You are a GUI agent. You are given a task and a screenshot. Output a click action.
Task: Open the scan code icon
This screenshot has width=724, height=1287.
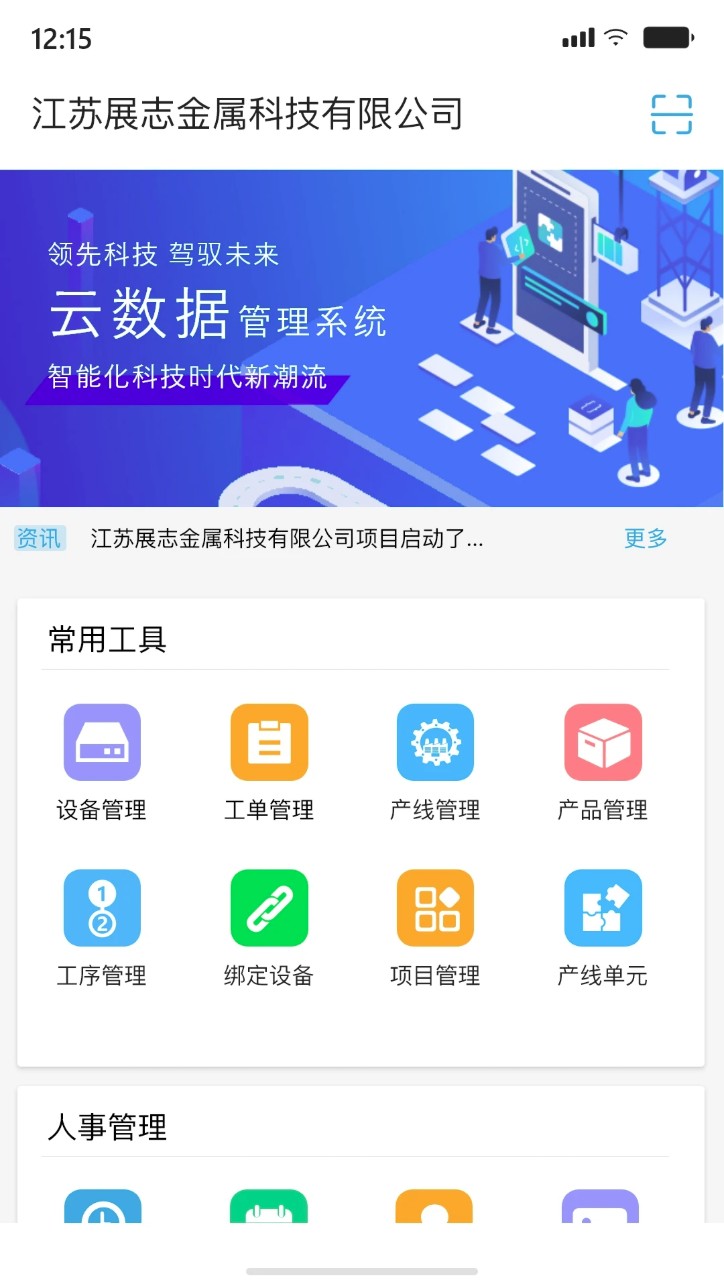[671, 114]
